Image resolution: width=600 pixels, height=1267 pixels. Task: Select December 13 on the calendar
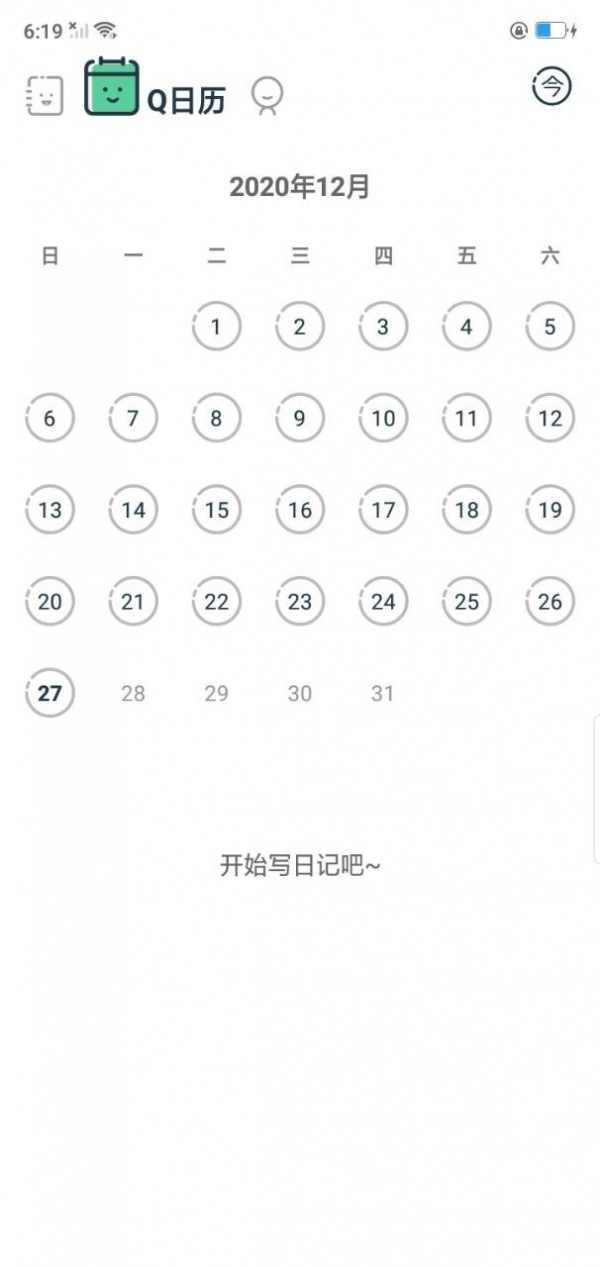tap(49, 510)
